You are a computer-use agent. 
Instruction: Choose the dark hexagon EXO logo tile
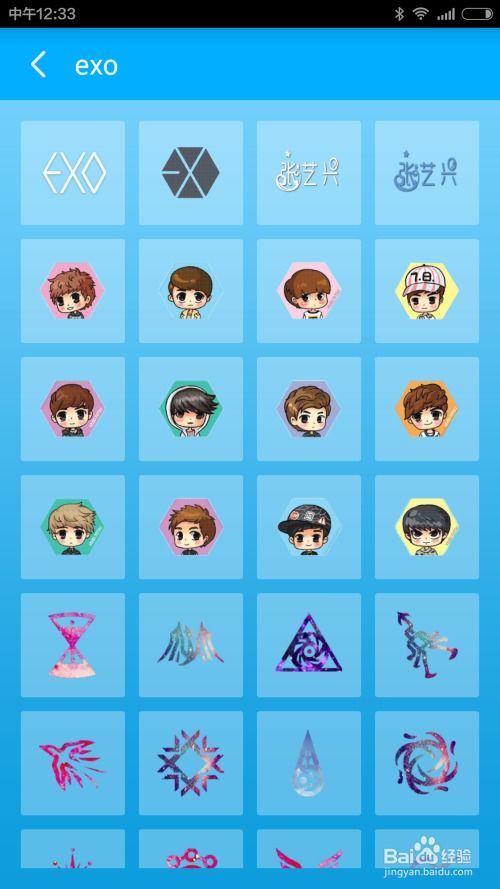[191, 173]
